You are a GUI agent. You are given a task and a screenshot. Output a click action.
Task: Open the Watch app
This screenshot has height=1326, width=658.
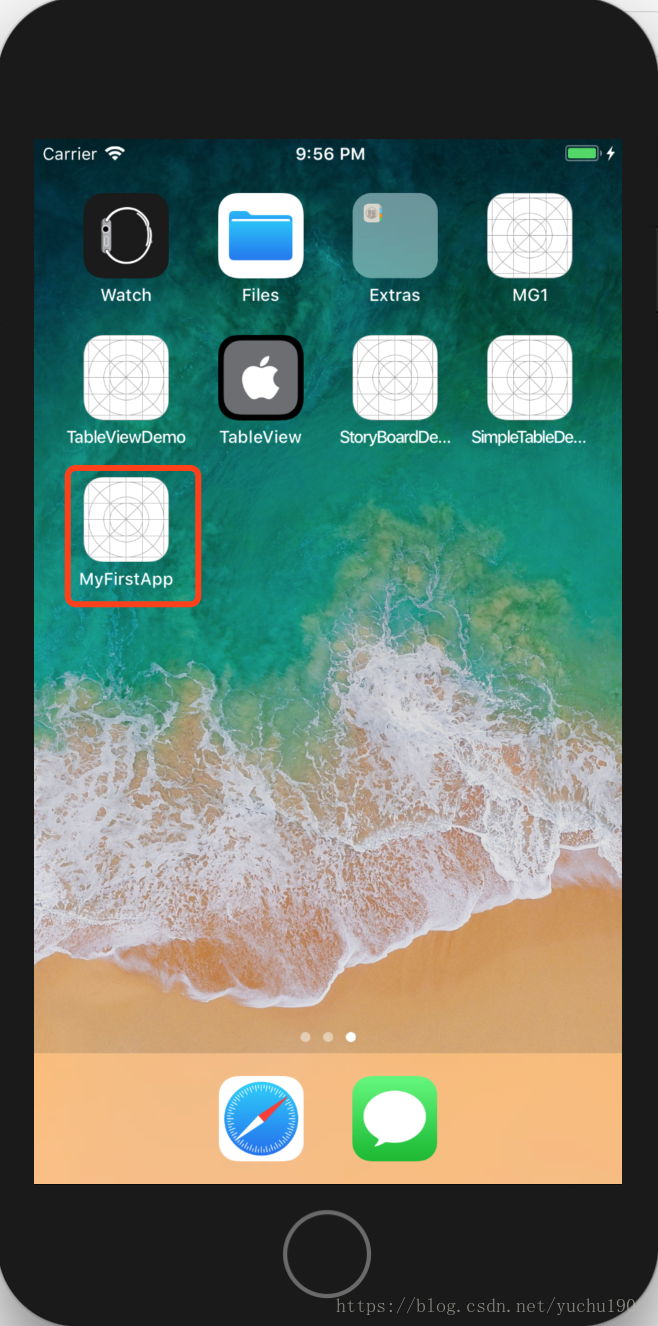tap(126, 236)
